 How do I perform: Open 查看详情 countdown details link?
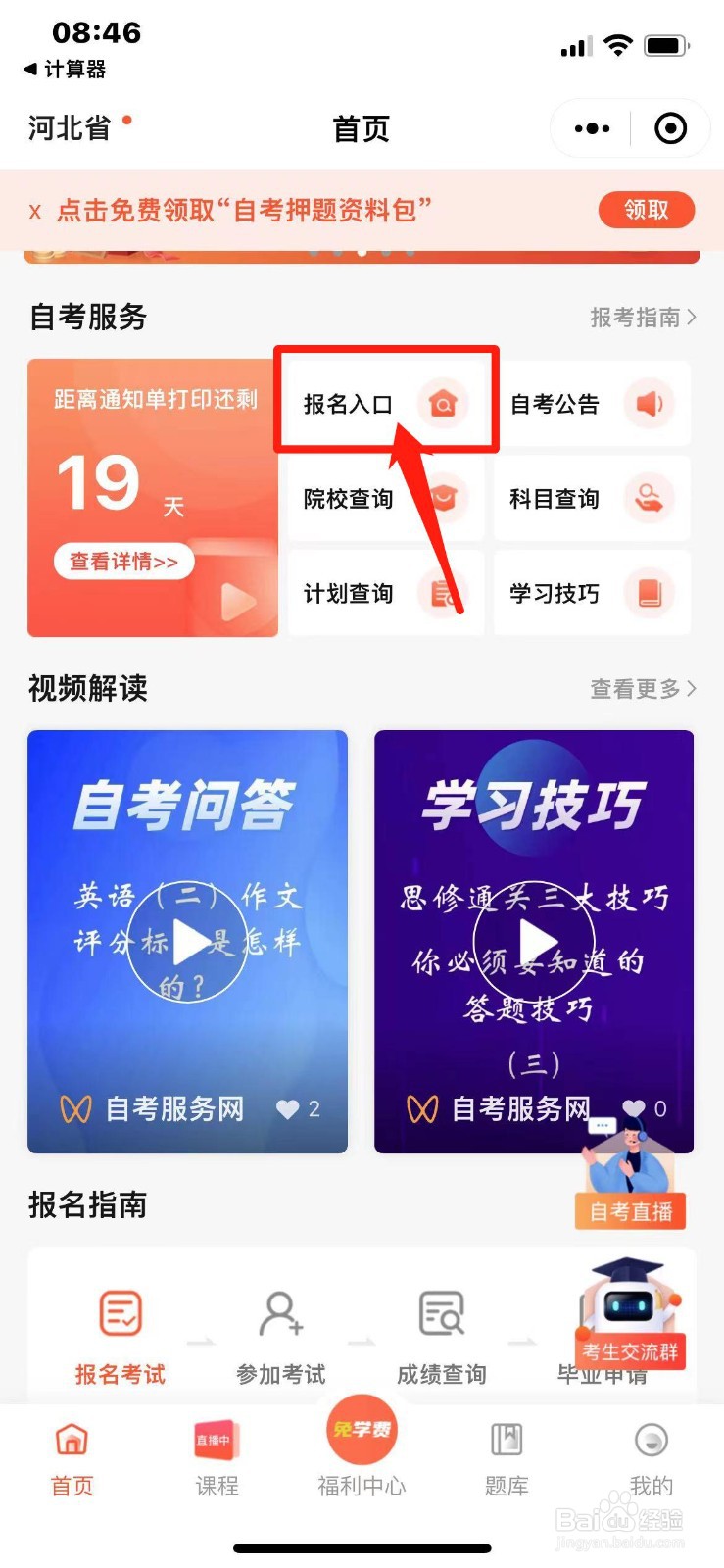123,561
